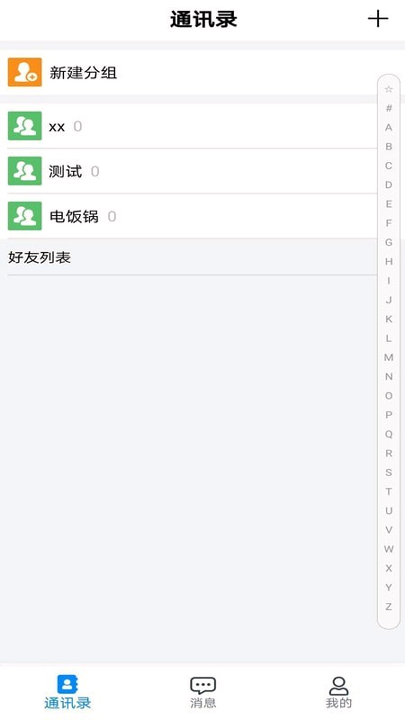This screenshot has width=405, height=720.
Task: Jump to letter M in the index
Action: (x=388, y=357)
